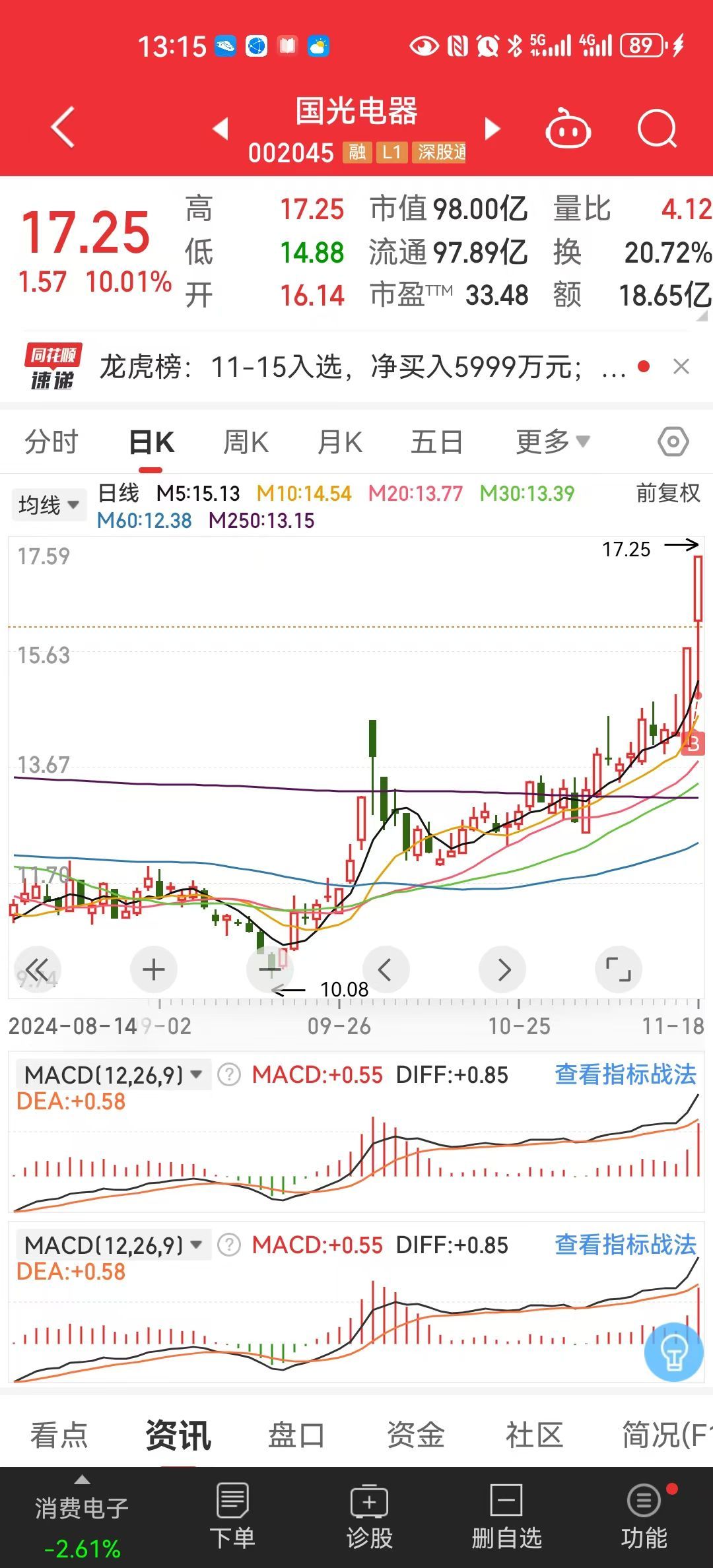Switch to the 资金 funds tab

[415, 1435]
